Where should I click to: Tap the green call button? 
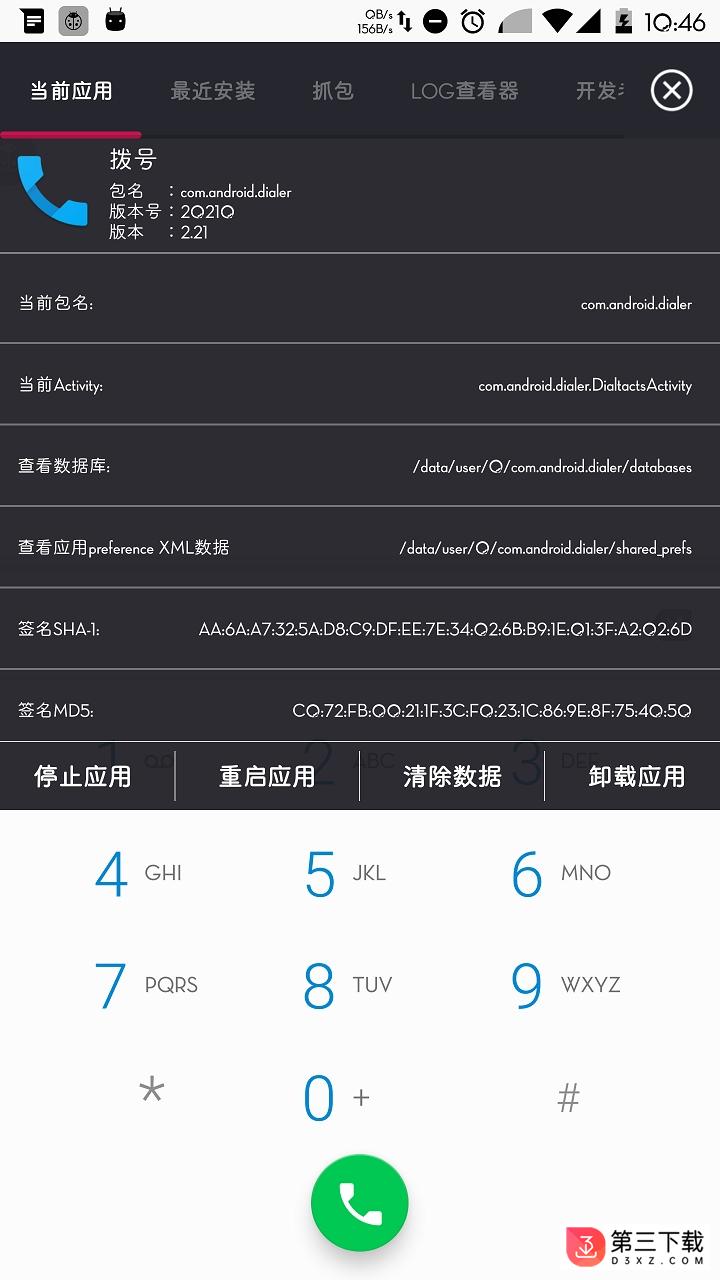(360, 1203)
